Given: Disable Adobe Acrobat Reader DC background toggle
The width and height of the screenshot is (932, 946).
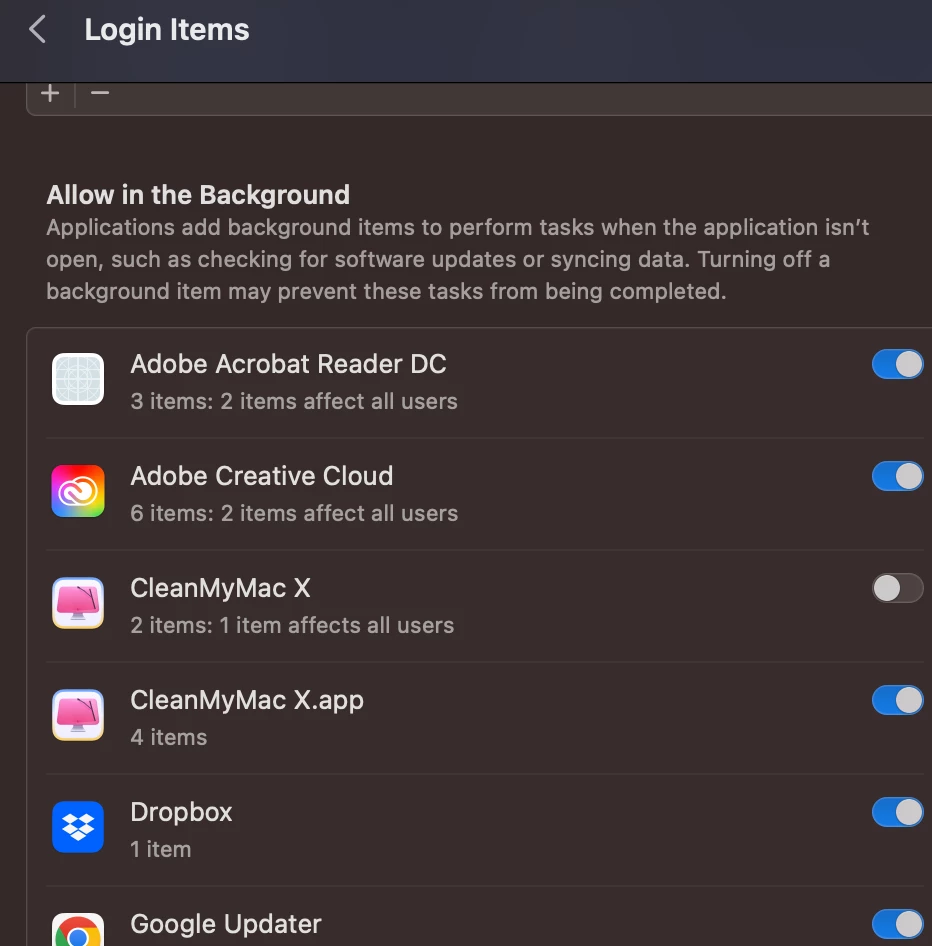Looking at the screenshot, I should click(x=897, y=364).
